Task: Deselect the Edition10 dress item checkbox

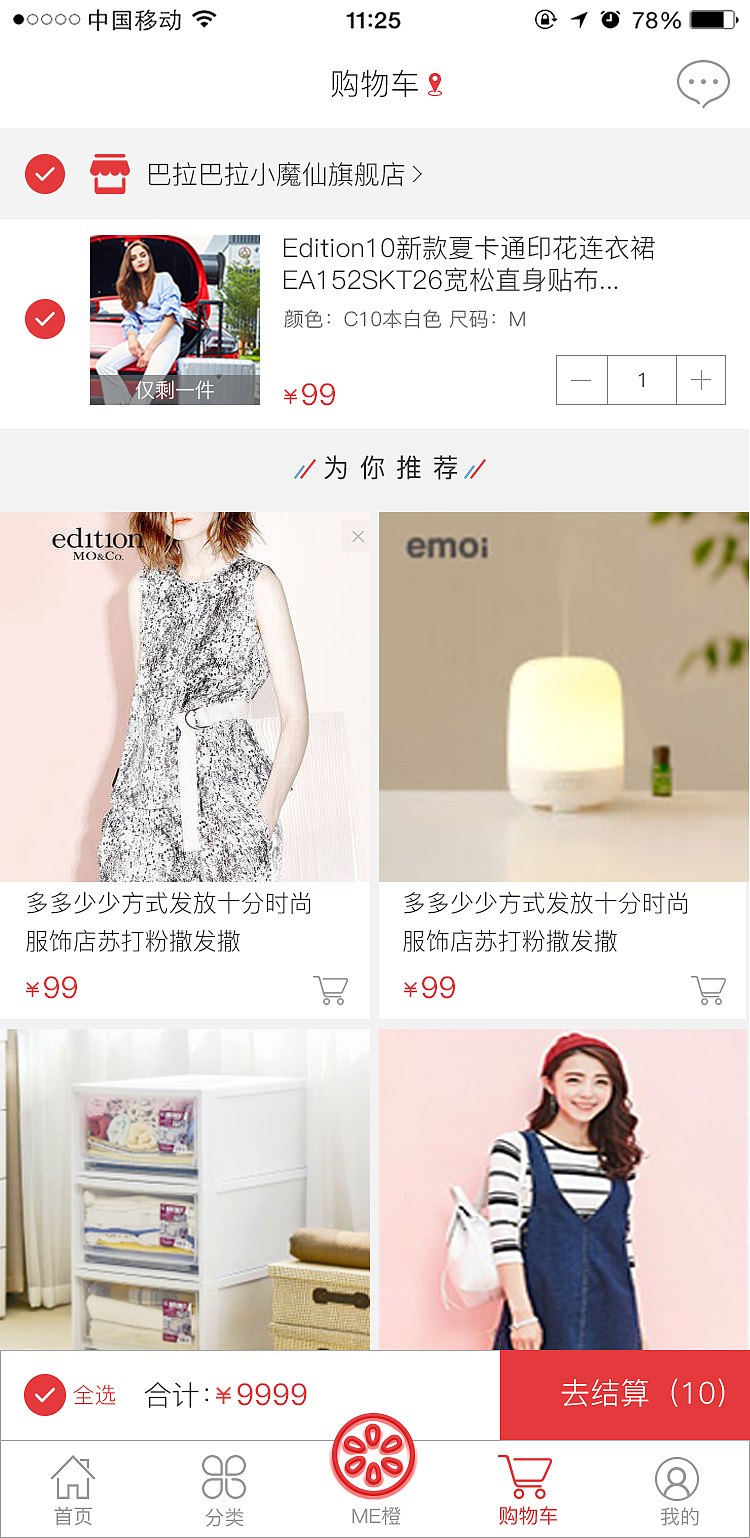Action: [44, 318]
